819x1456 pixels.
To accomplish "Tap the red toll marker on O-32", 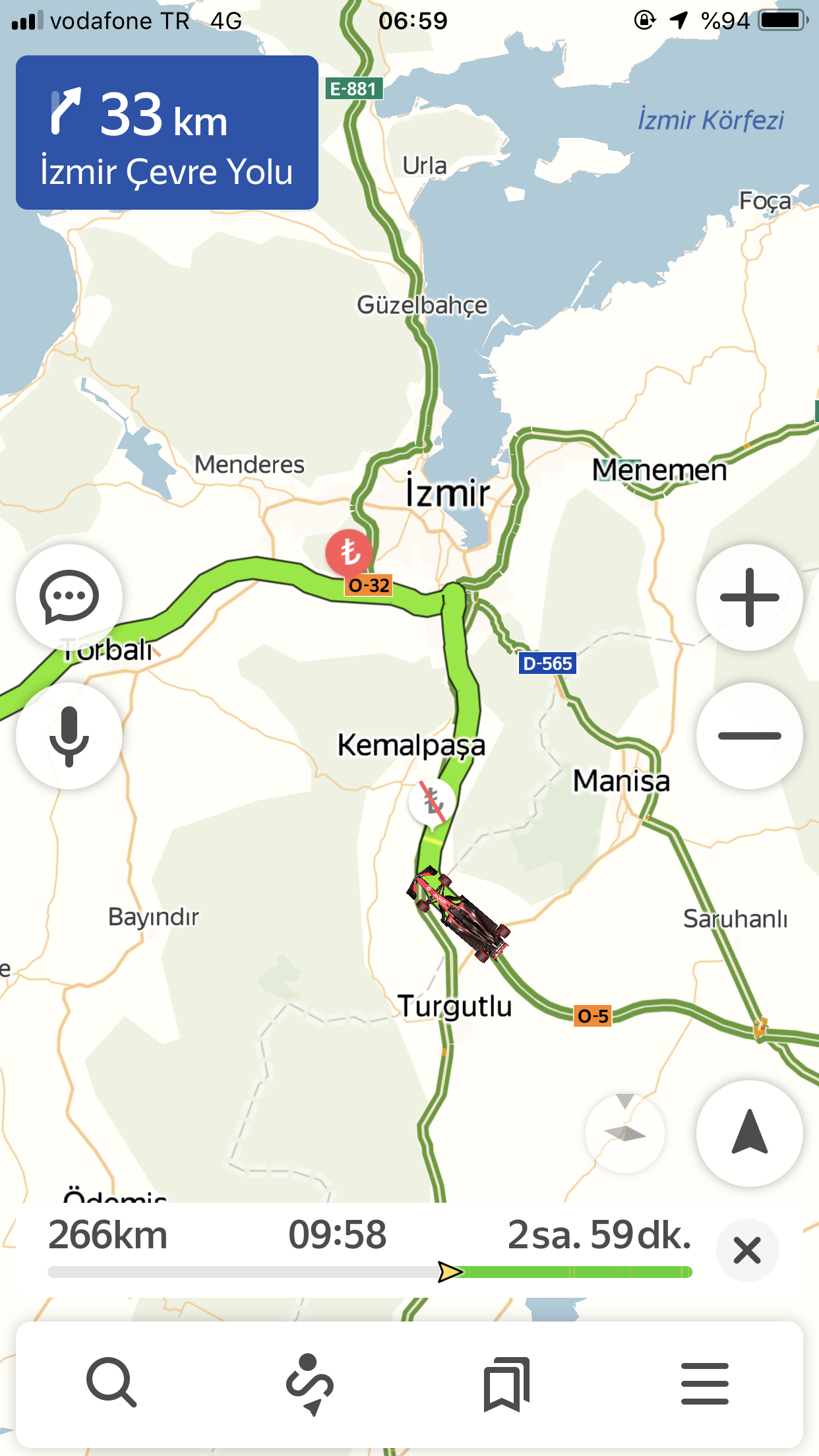I will pyautogui.click(x=348, y=553).
